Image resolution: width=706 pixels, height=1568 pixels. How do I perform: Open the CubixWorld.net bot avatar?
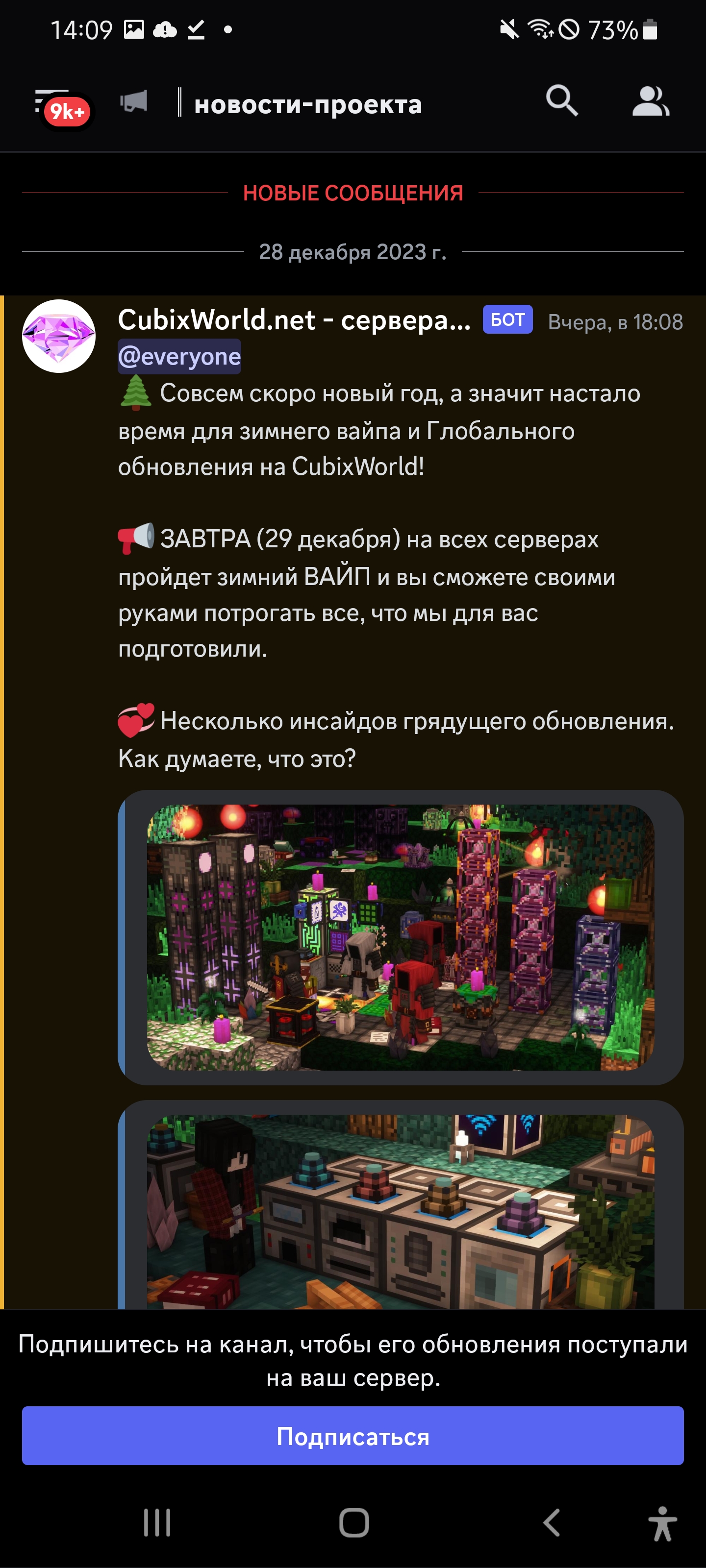coord(59,336)
